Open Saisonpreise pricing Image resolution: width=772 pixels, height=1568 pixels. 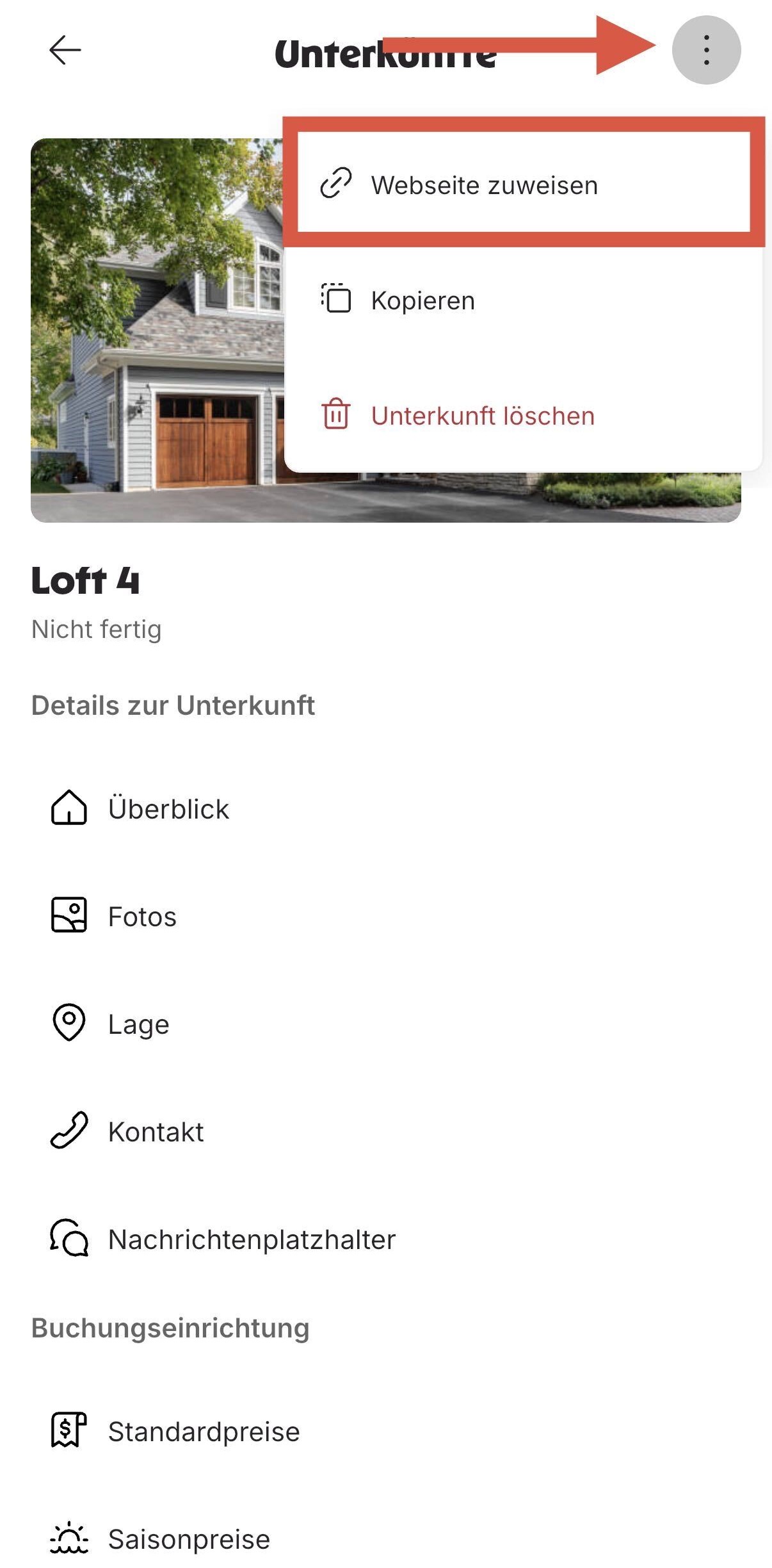pyautogui.click(x=386, y=1539)
